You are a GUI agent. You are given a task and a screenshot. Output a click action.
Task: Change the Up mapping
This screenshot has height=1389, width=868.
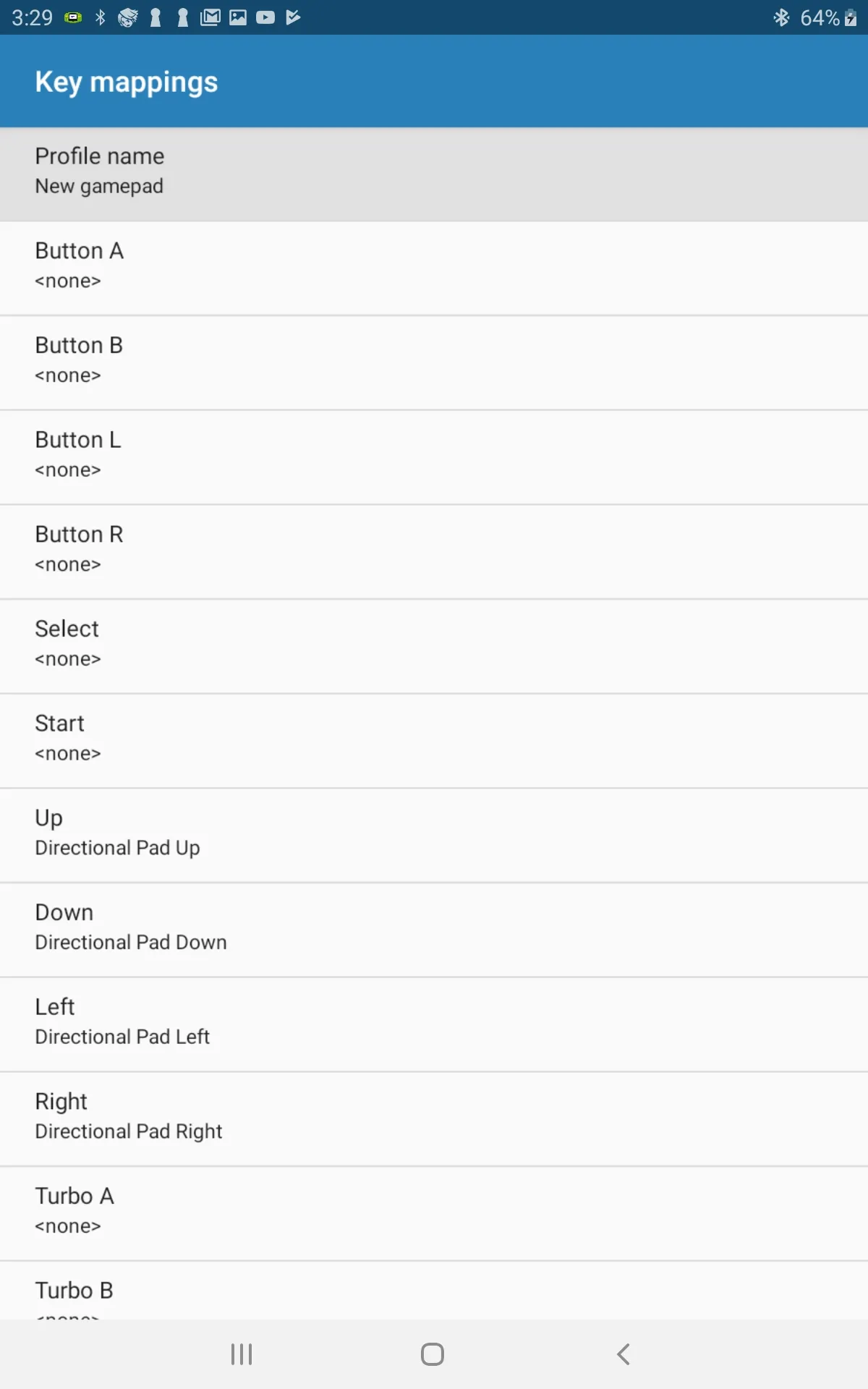(x=434, y=835)
